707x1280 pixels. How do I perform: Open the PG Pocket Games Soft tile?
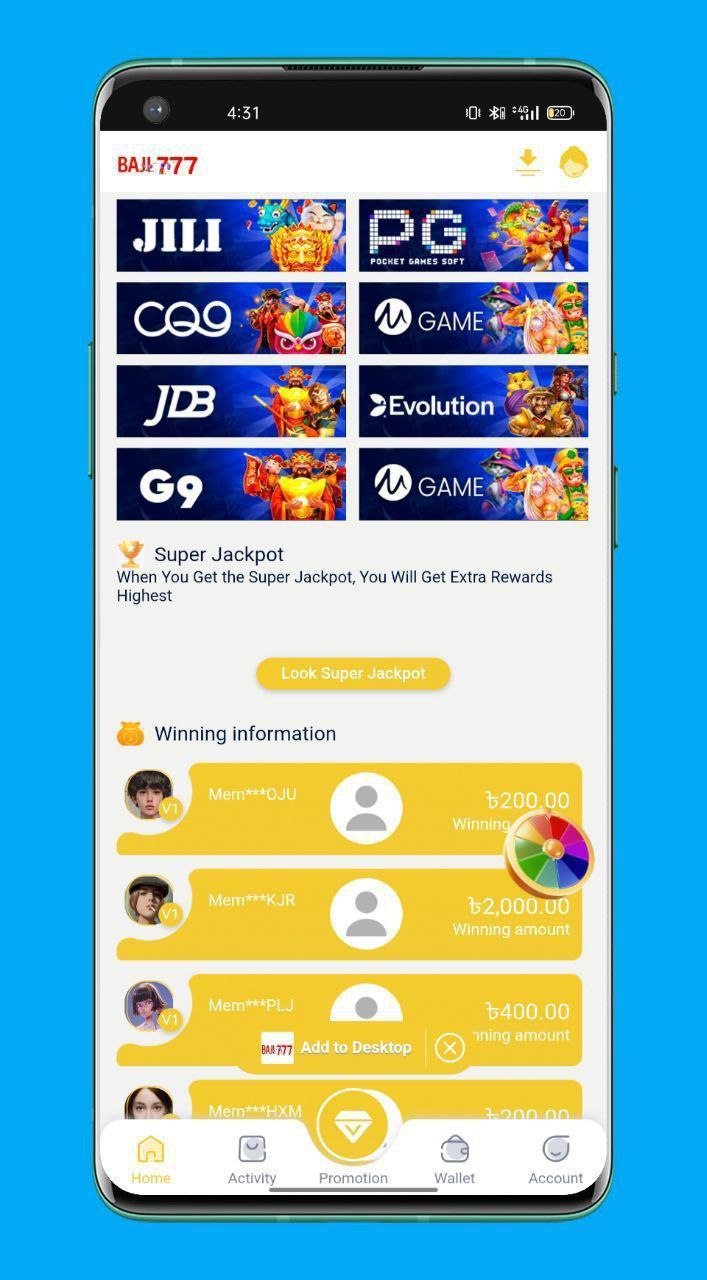click(x=473, y=235)
